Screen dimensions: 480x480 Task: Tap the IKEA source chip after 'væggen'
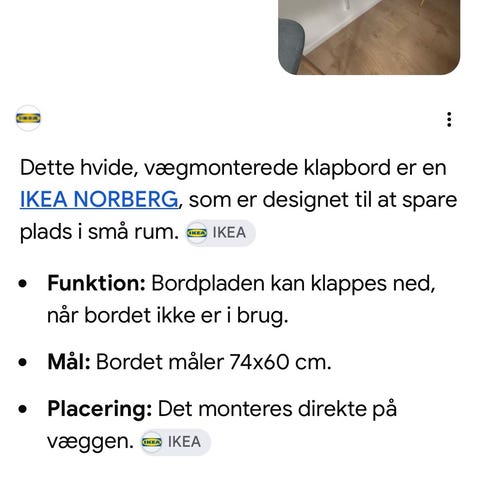click(176, 442)
